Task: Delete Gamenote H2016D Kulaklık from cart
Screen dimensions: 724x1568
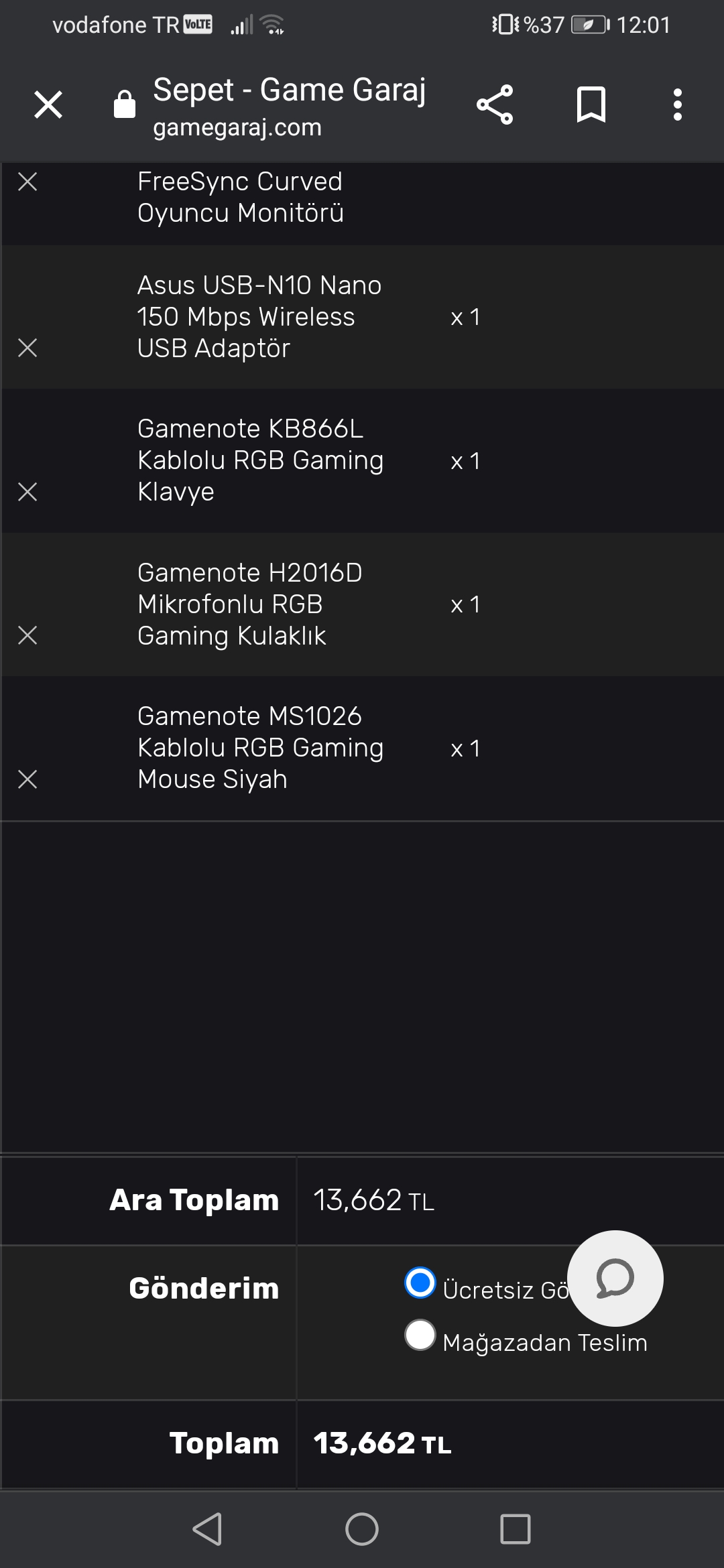Action: (27, 635)
